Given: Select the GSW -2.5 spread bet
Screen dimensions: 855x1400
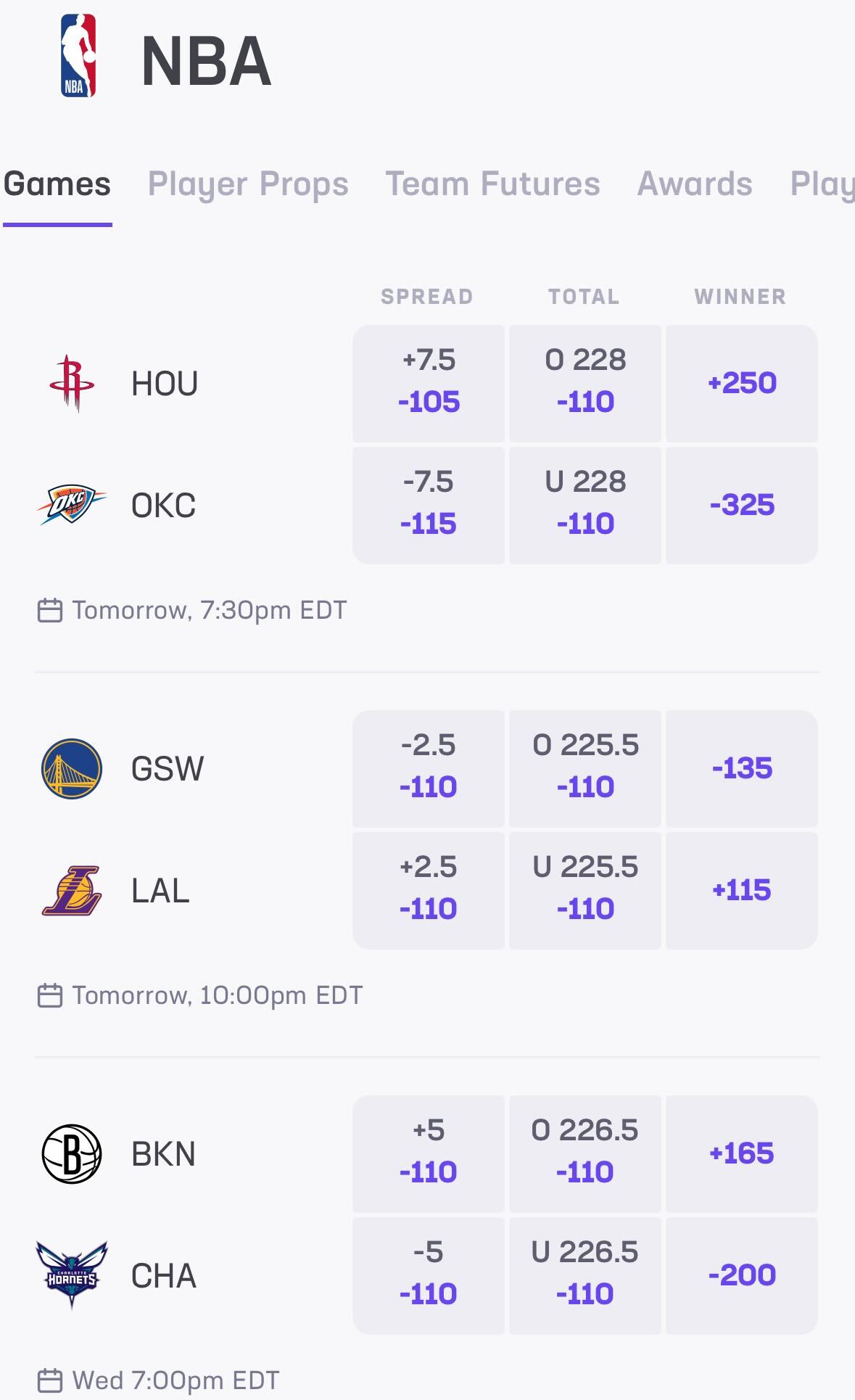Looking at the screenshot, I should click(x=428, y=768).
